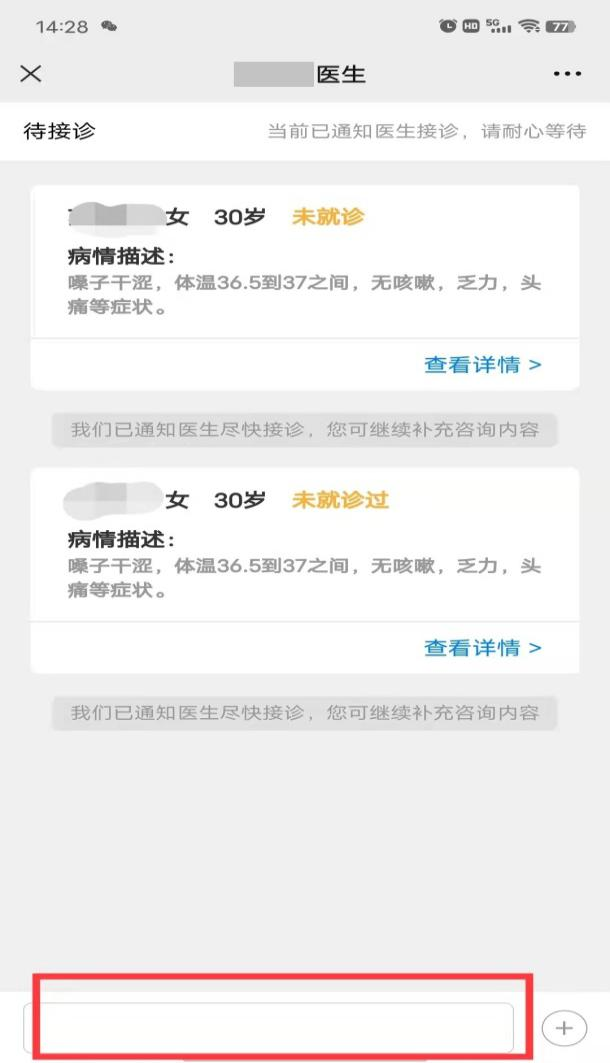Open 查看详情 on the card tagged exactly 未就诊
The image size is (610, 1063).
(x=483, y=365)
